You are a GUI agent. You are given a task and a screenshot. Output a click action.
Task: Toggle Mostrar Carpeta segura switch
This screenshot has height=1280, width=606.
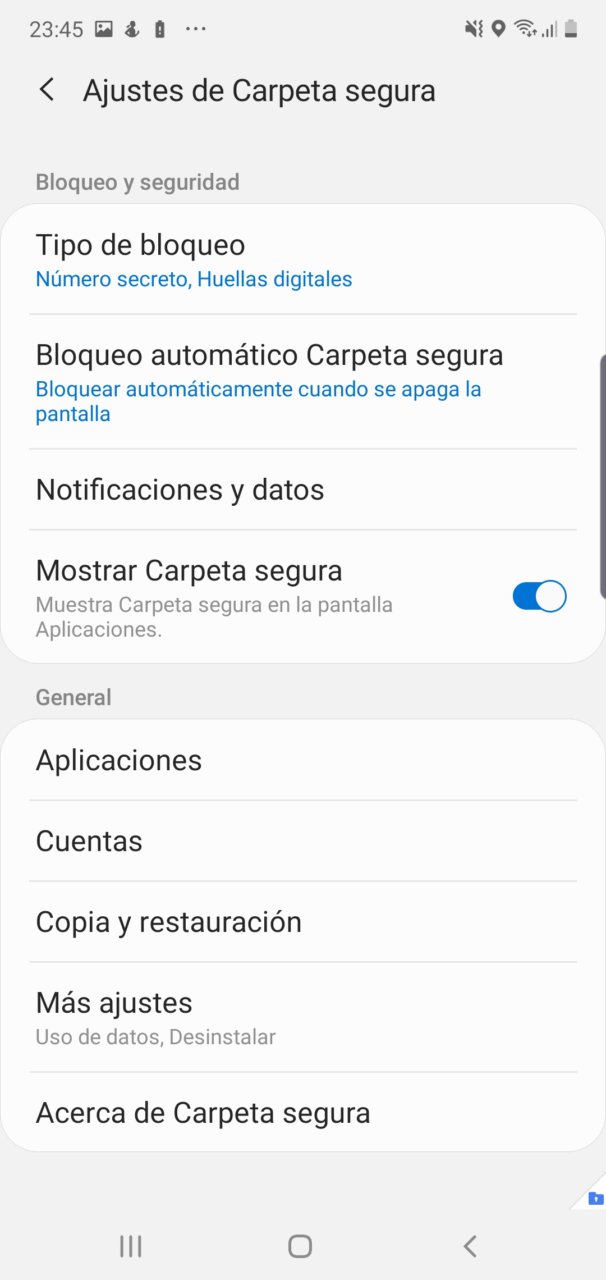point(539,597)
